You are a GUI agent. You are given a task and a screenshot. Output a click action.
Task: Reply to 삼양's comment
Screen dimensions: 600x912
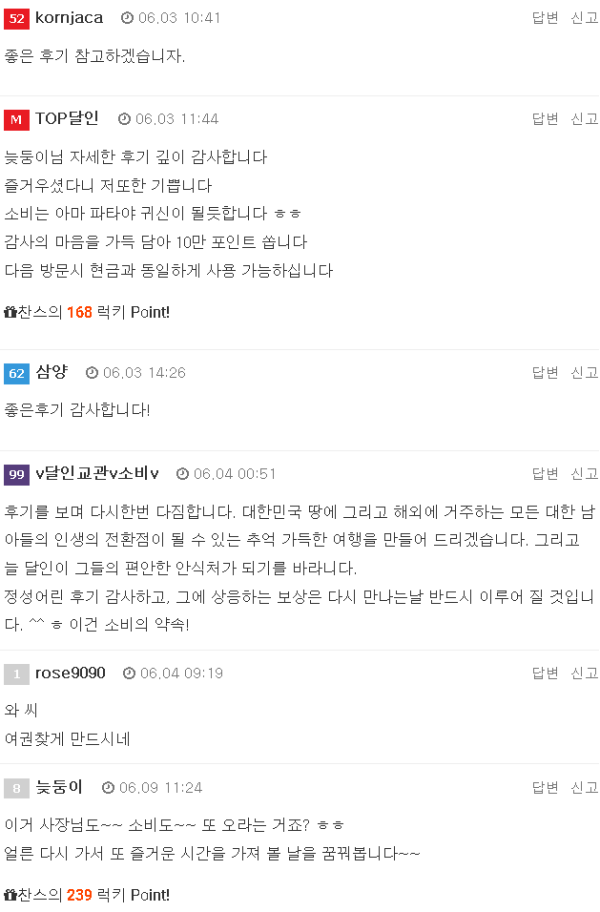pyautogui.click(x=544, y=373)
